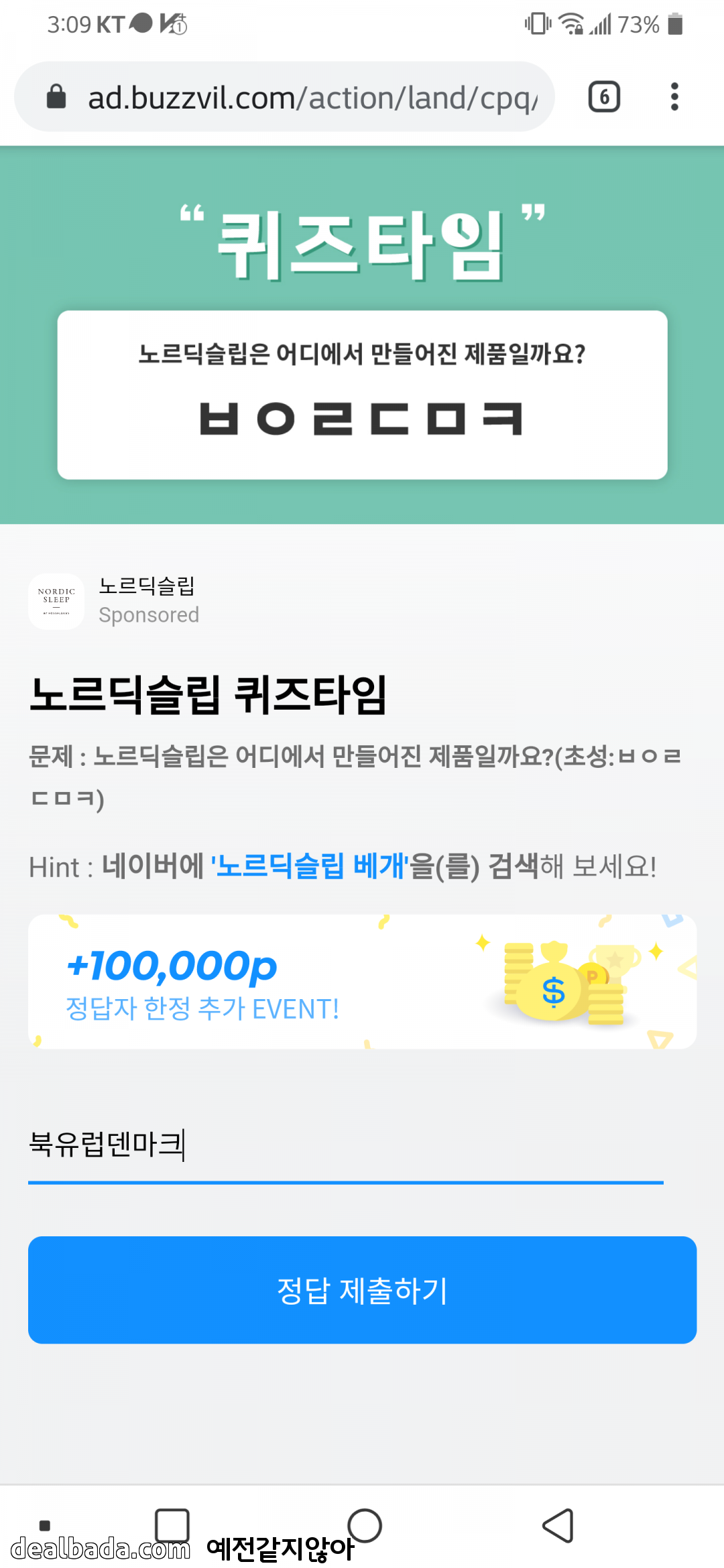Open the tab switcher showing 6 tabs
This screenshot has width=724, height=1568.
[x=604, y=98]
